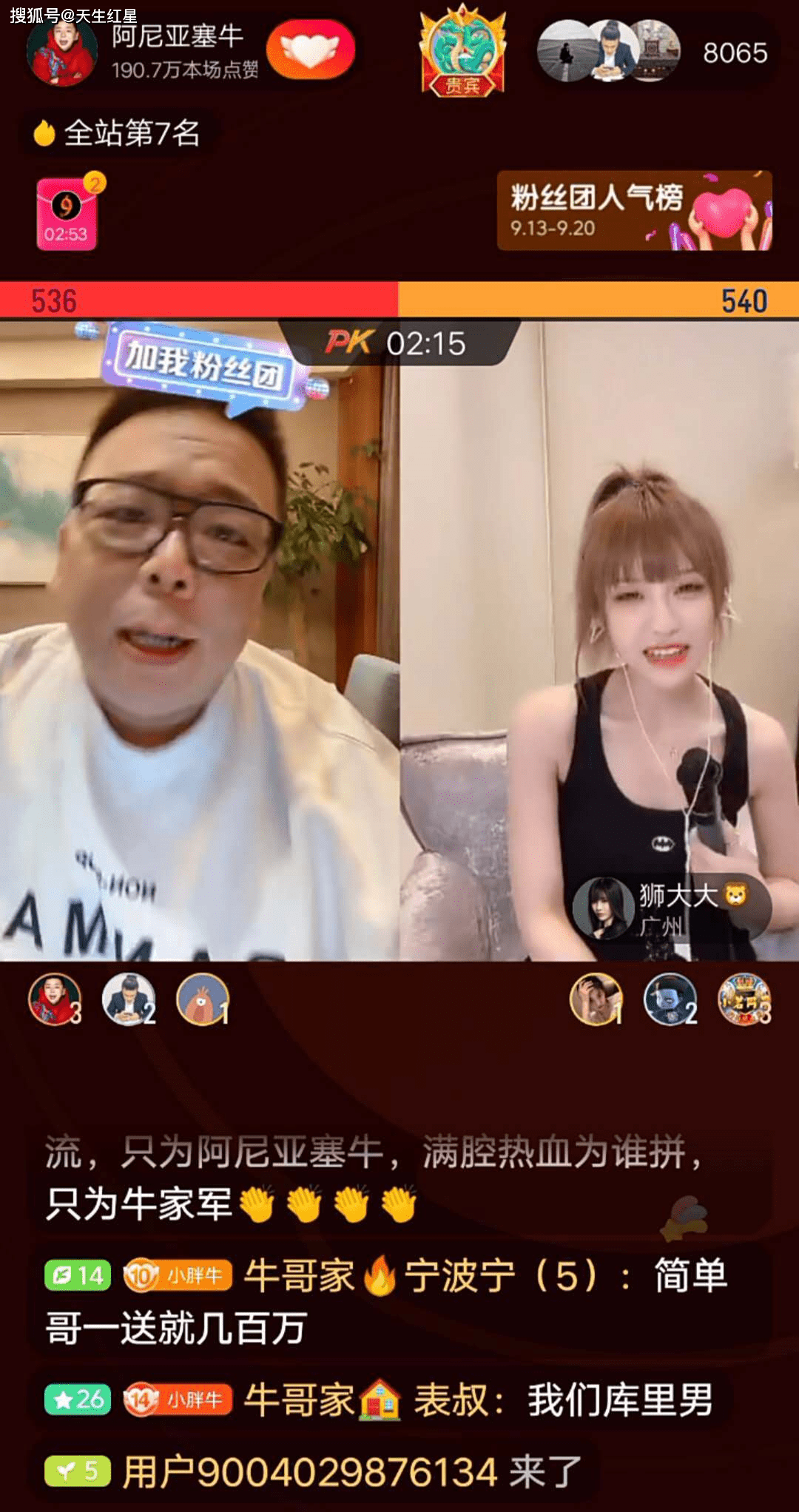Open host 阿尼亚塞牛's profile avatar
The width and height of the screenshot is (799, 1512).
[62, 52]
